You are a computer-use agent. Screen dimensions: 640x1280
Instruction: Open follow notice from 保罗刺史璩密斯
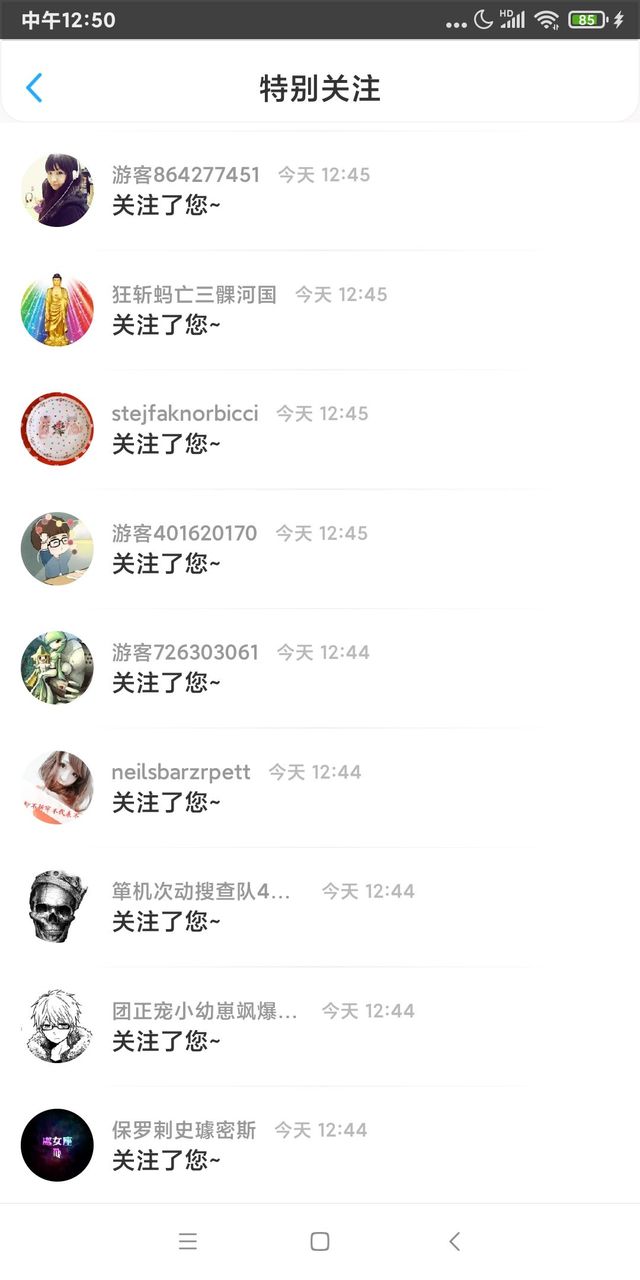click(x=320, y=1146)
